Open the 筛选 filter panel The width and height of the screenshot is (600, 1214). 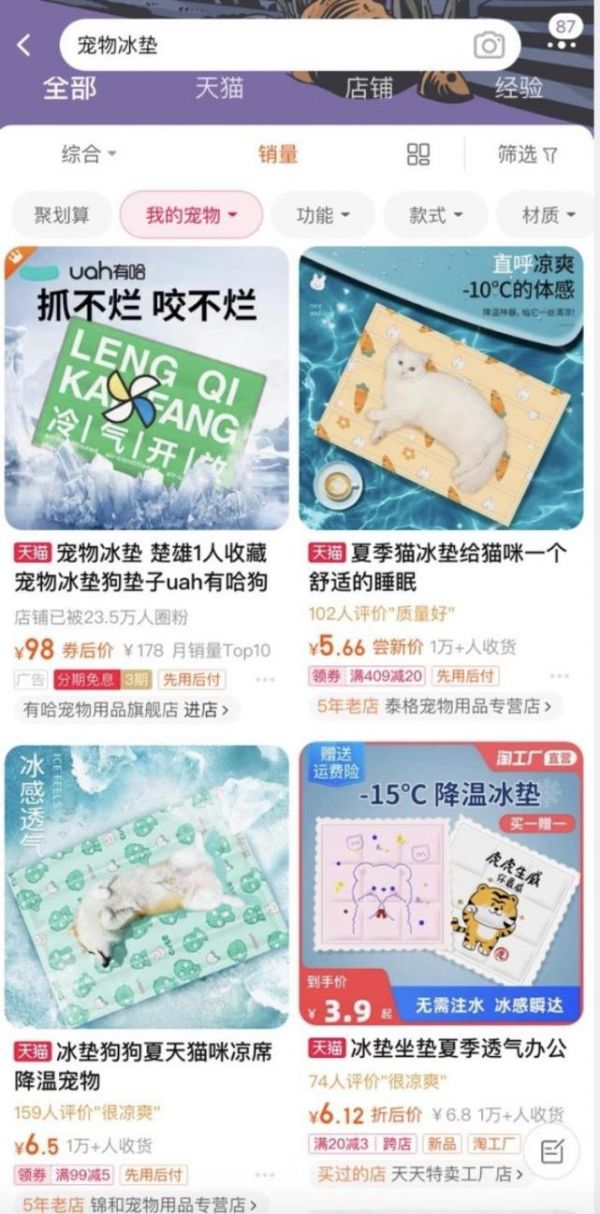coord(527,154)
